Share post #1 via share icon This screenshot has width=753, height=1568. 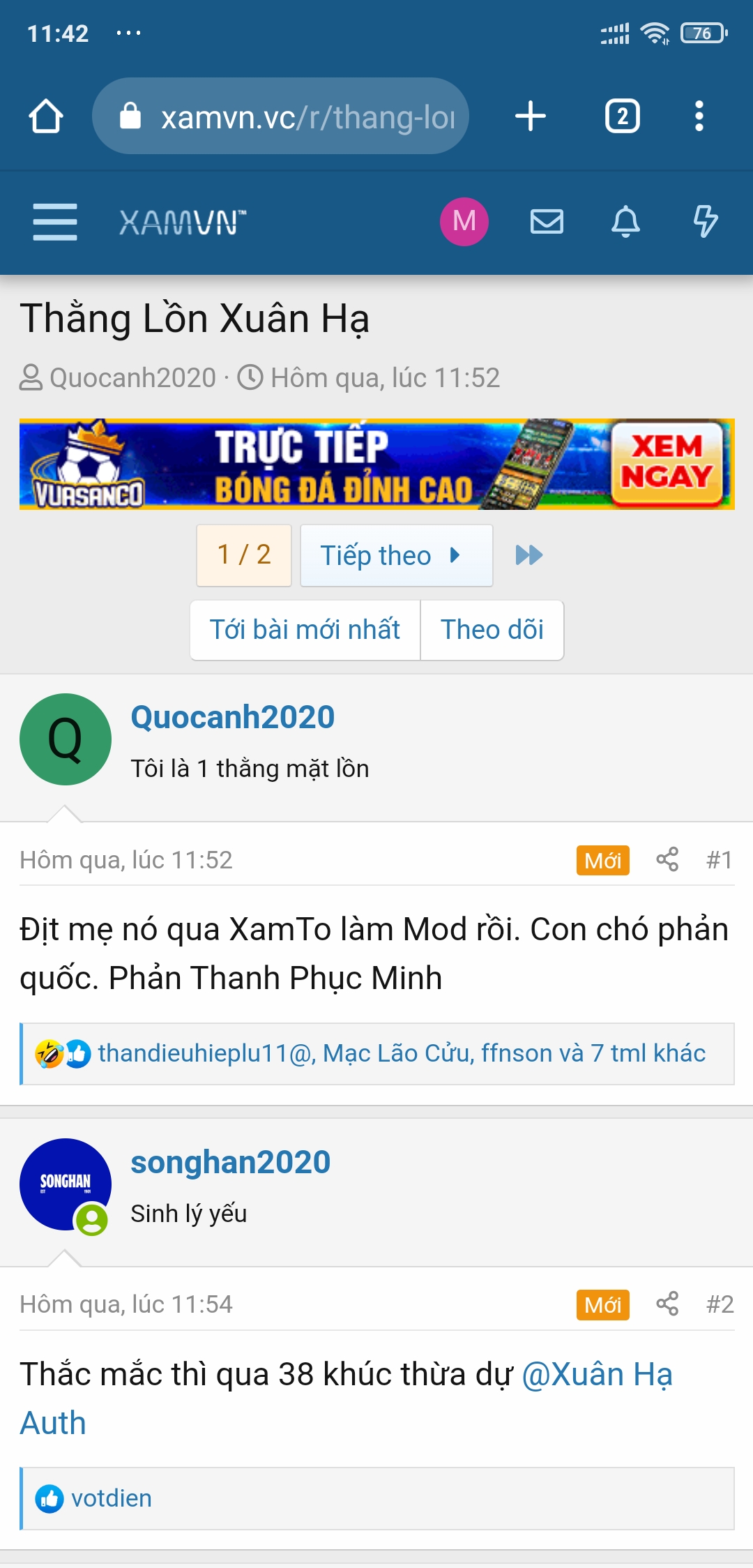pyautogui.click(x=667, y=859)
